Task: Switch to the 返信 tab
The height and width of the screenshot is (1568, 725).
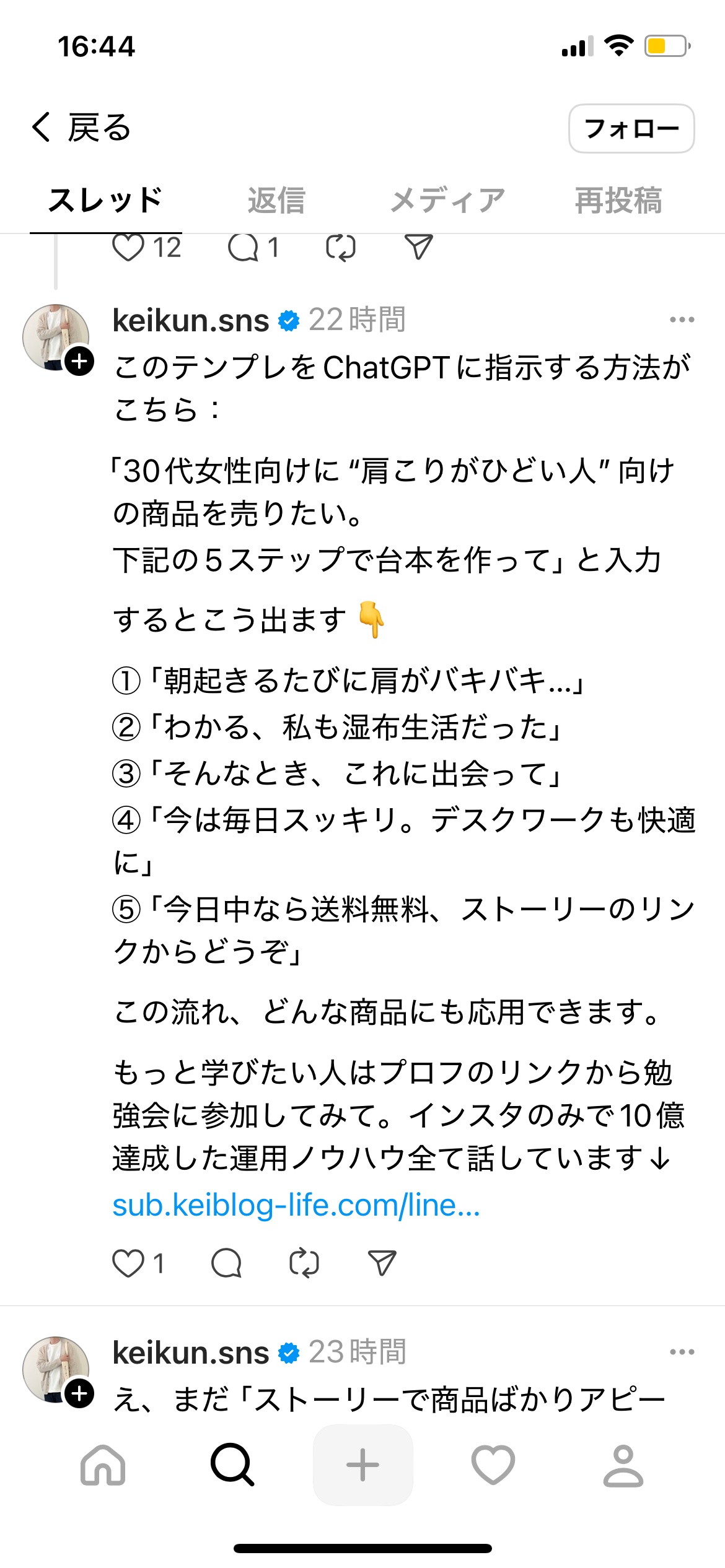Action: tap(276, 201)
